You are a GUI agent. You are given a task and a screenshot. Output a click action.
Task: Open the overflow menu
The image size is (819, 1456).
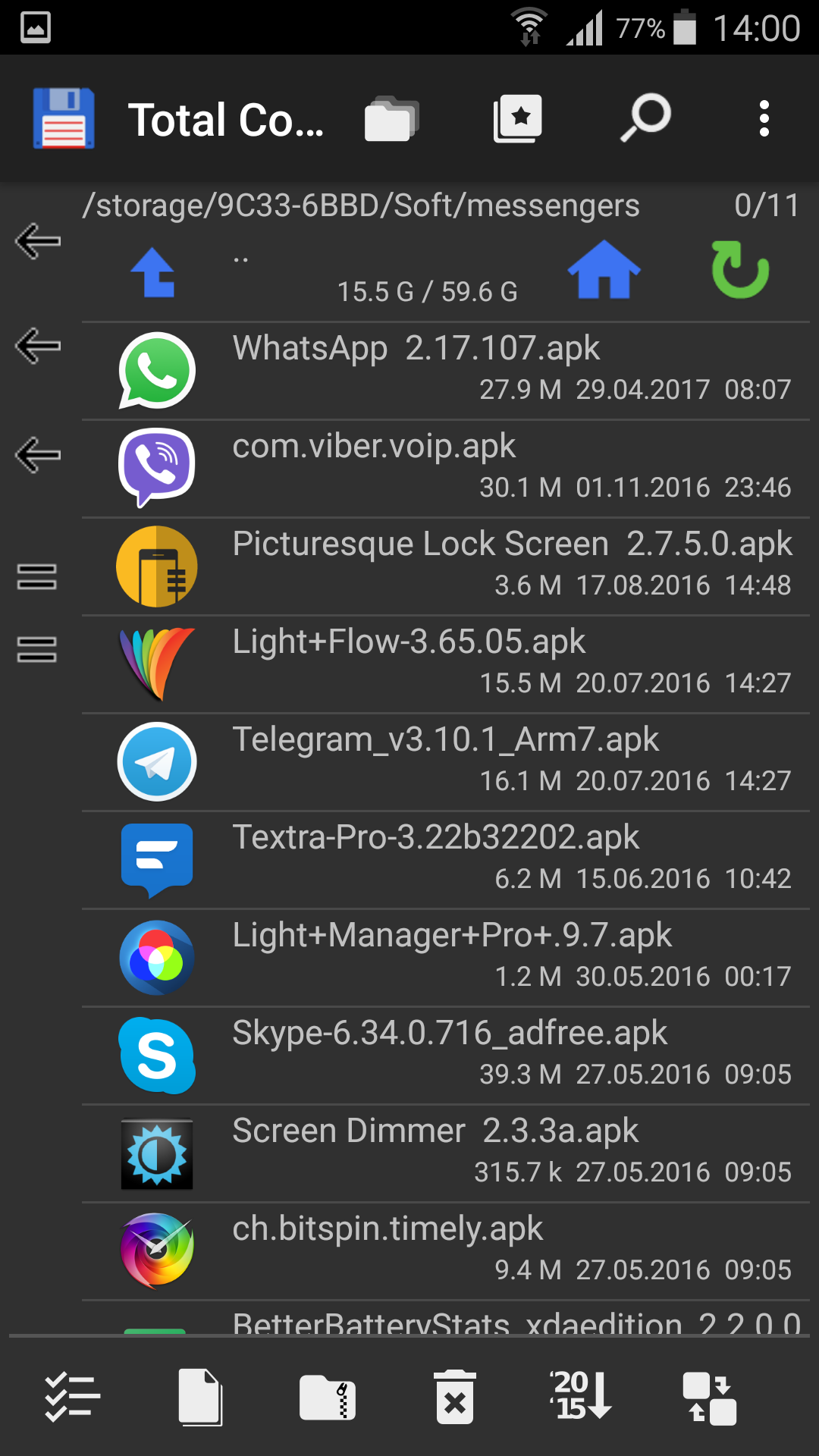pyautogui.click(x=764, y=118)
